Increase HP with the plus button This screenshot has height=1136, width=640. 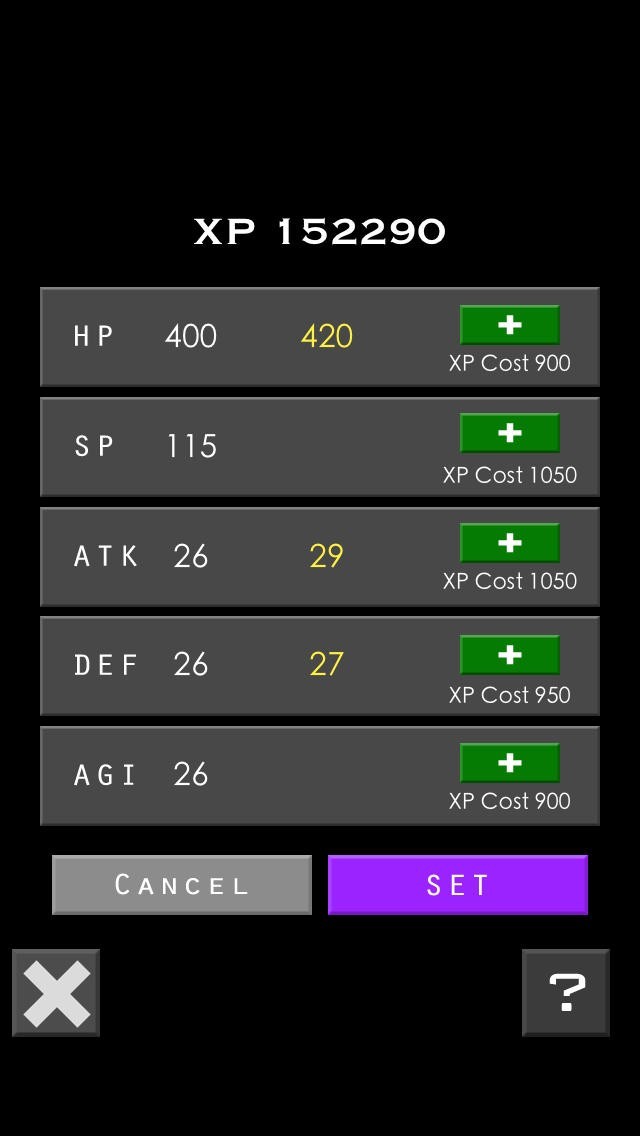click(x=509, y=325)
